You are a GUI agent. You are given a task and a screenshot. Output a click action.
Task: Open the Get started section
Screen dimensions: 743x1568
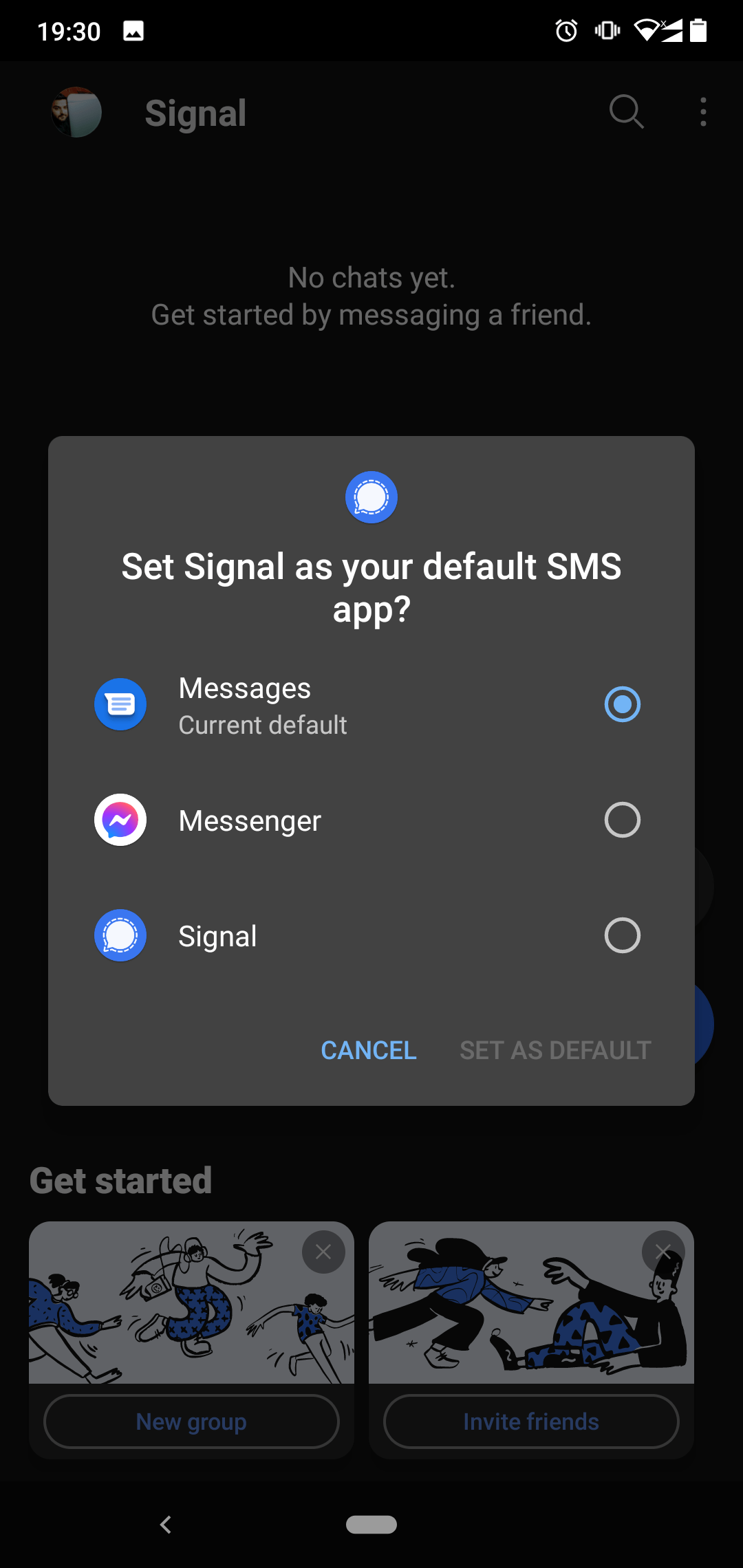pyautogui.click(x=120, y=1179)
